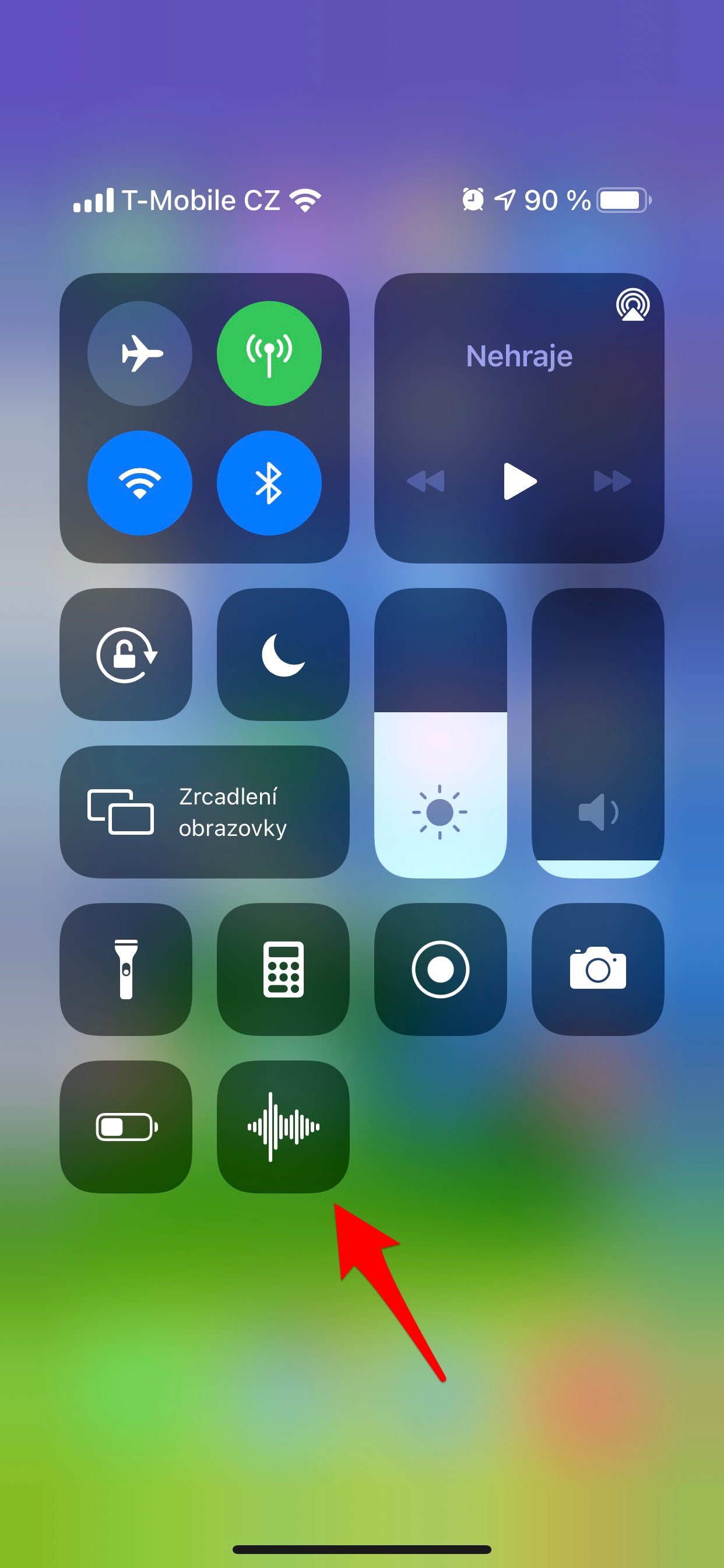The width and height of the screenshot is (724, 1568).
Task: Turn on the flashlight
Action: tap(126, 969)
